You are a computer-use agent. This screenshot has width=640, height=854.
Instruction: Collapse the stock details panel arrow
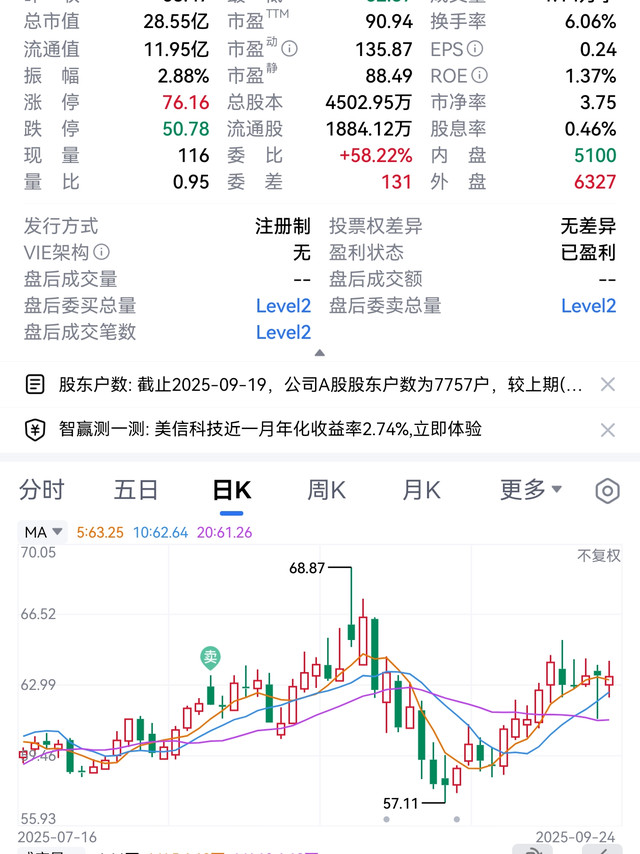tap(320, 353)
